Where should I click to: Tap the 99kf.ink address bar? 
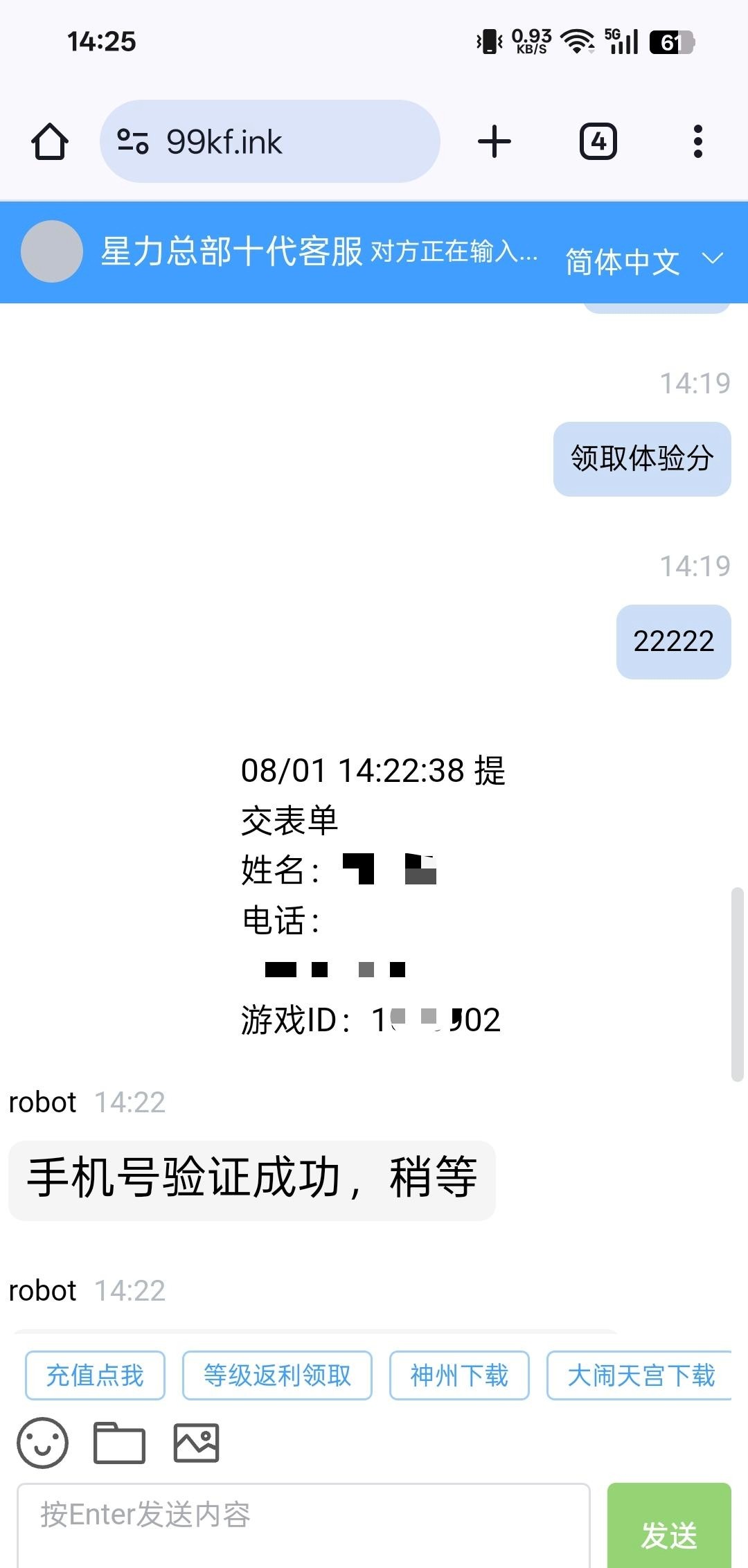(x=270, y=142)
